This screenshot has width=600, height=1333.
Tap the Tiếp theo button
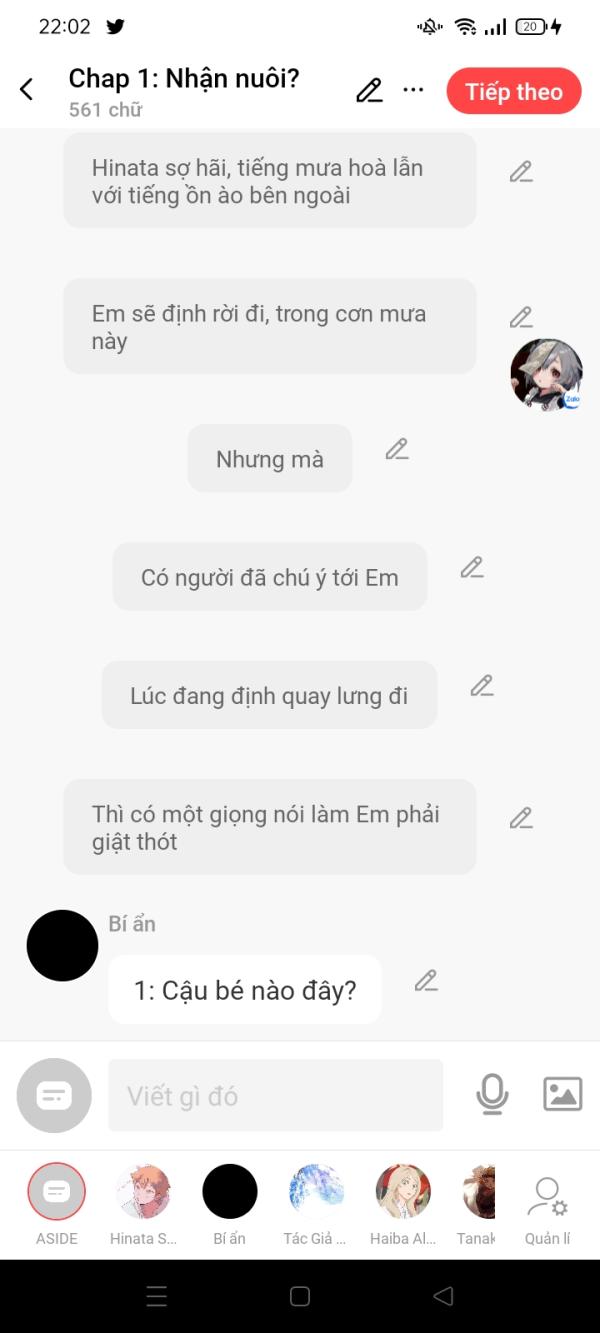[513, 91]
